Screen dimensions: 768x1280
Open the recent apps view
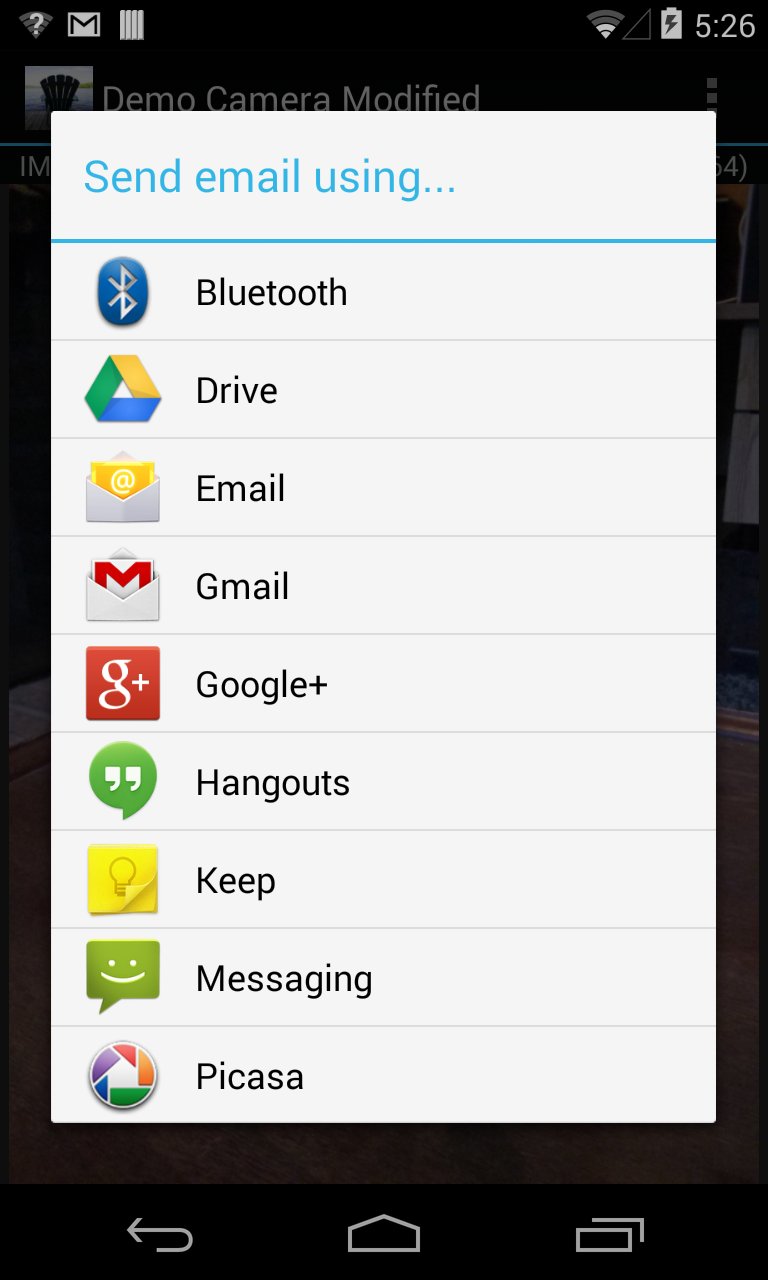610,1235
